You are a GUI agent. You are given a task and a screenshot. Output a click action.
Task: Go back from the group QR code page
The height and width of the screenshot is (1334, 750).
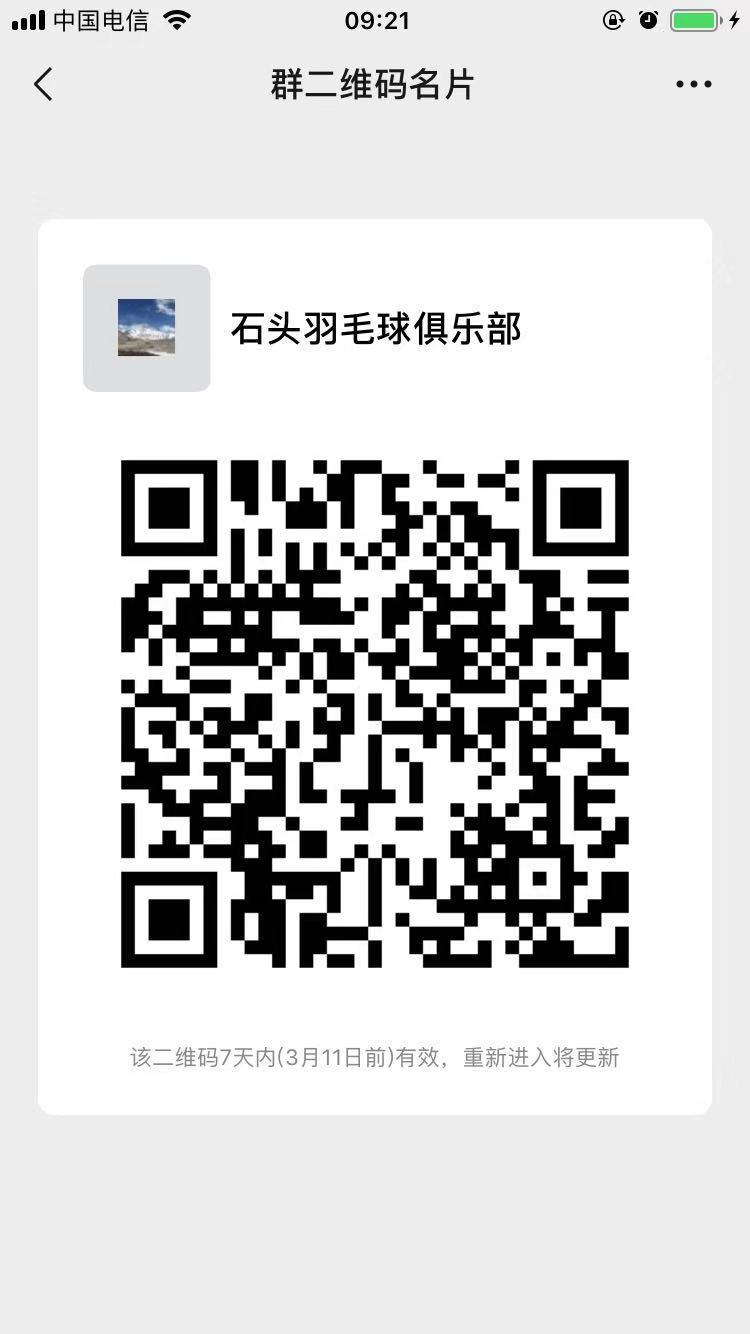(43, 85)
